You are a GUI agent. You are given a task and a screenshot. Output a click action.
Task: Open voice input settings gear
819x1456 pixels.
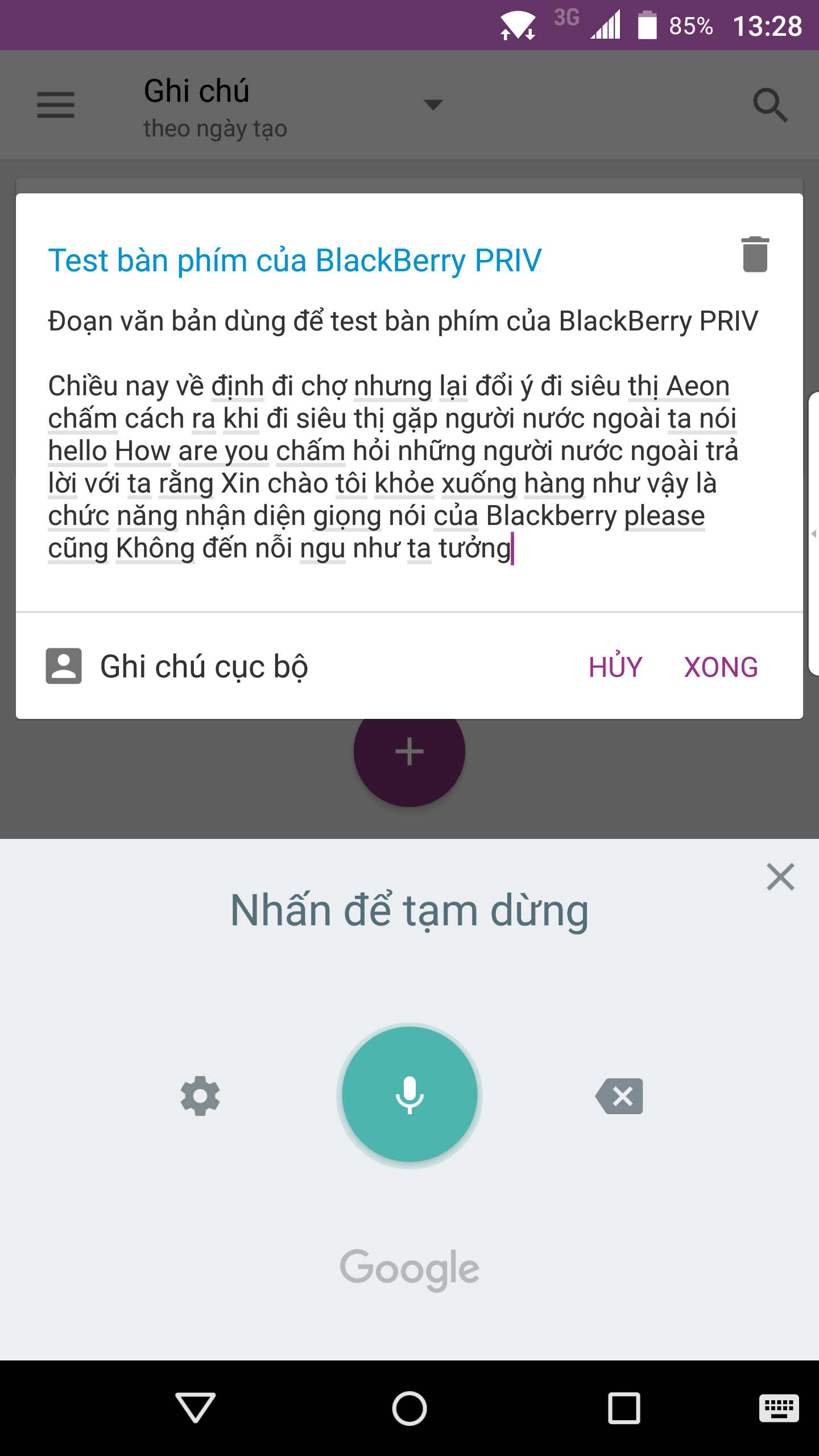pyautogui.click(x=200, y=1095)
